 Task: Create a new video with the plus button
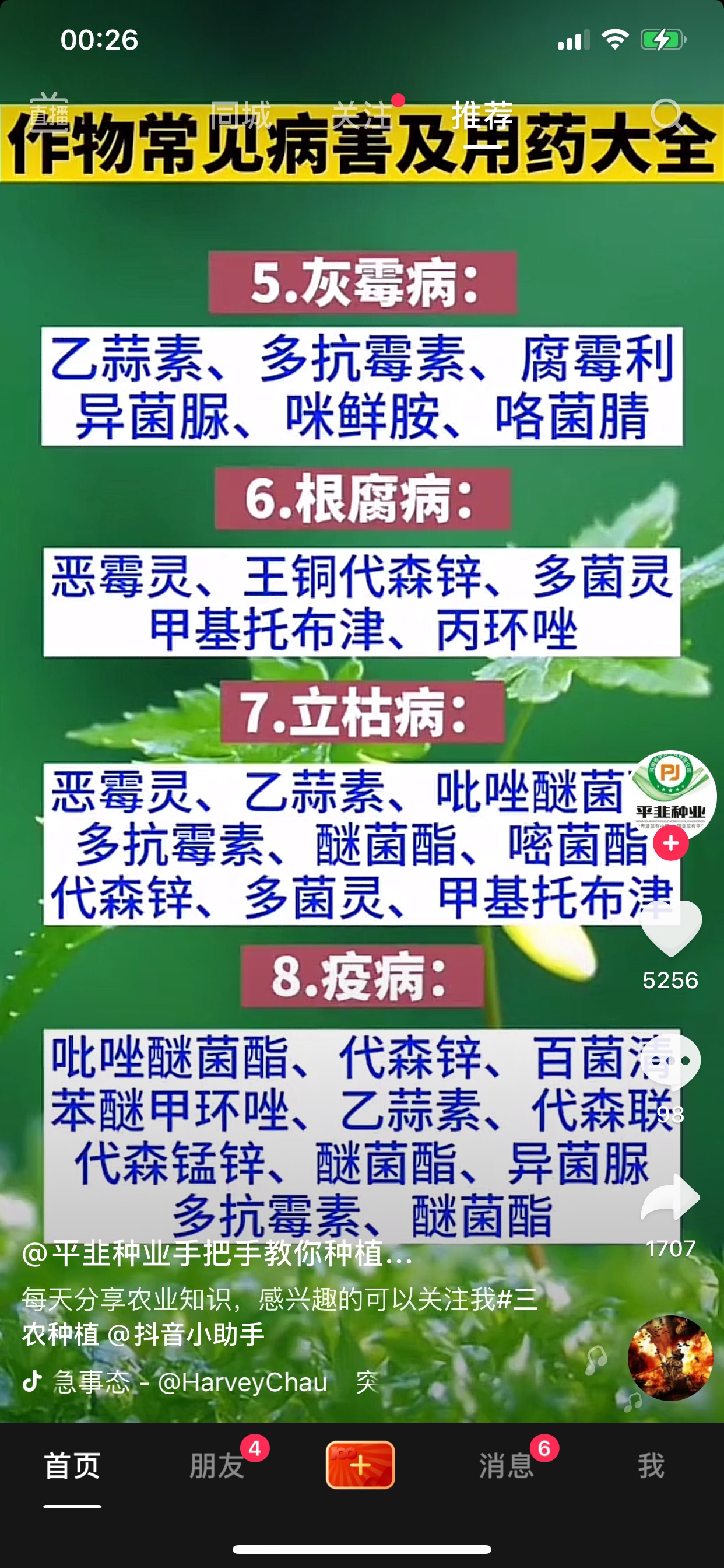361,1465
